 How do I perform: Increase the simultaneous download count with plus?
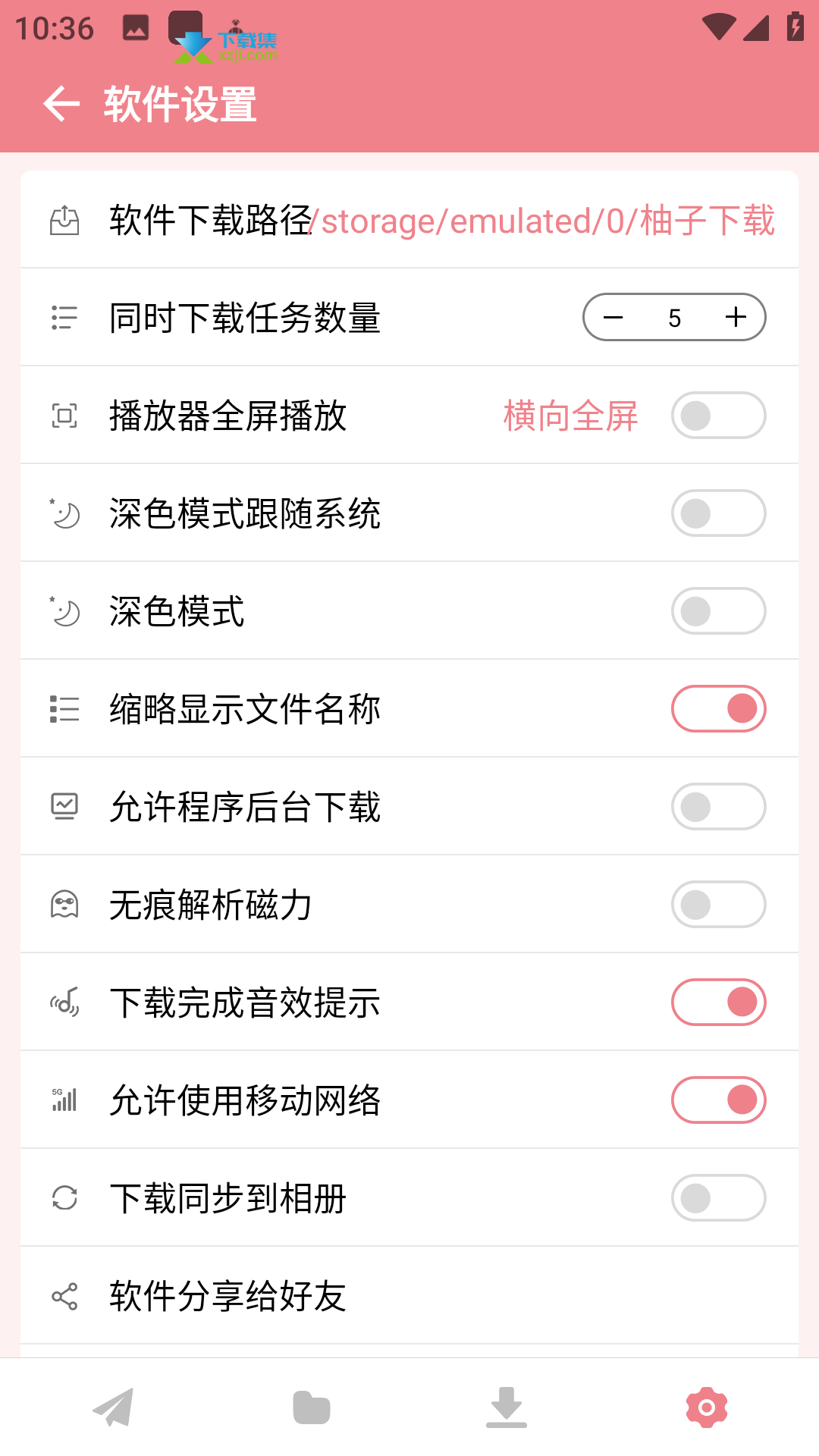click(x=736, y=317)
